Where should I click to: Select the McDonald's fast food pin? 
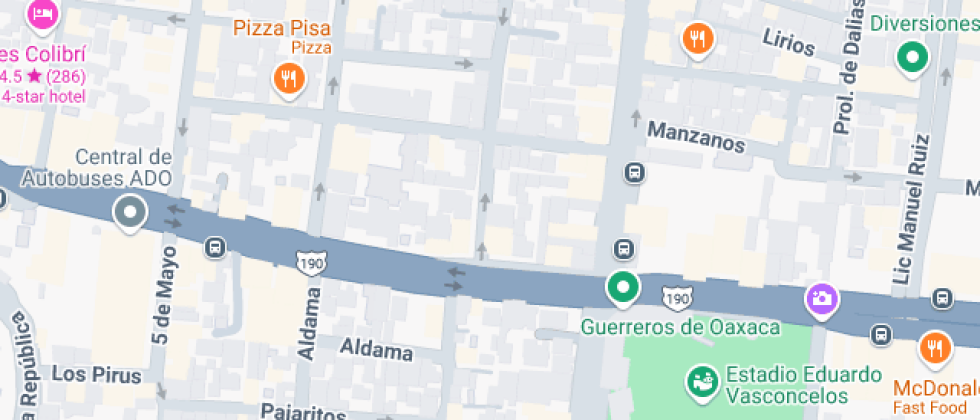[x=934, y=346]
